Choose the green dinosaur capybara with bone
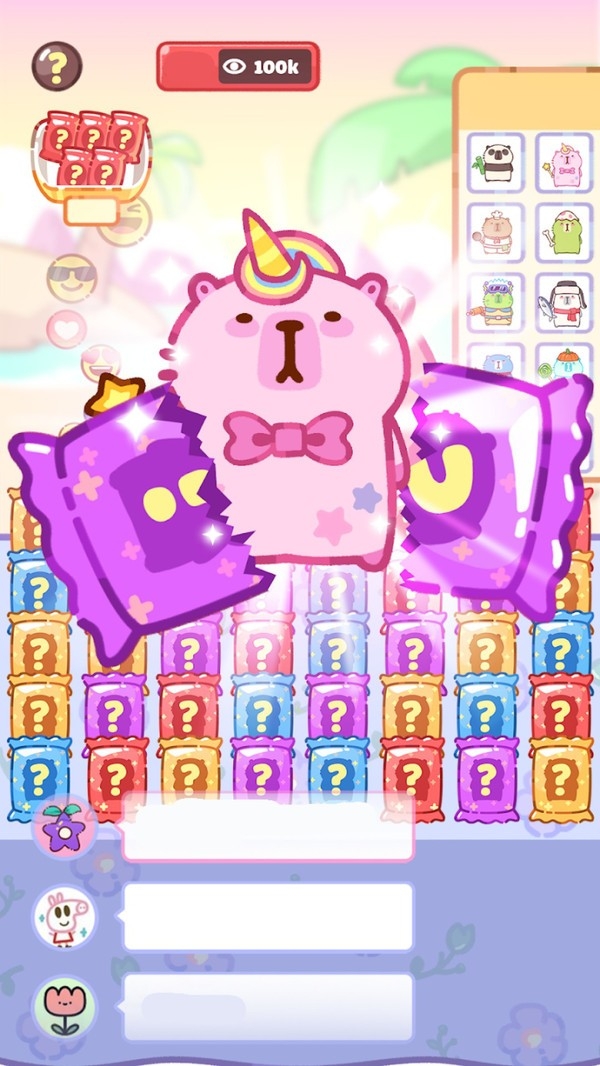Screen dimensions: 600x1066 tap(563, 233)
